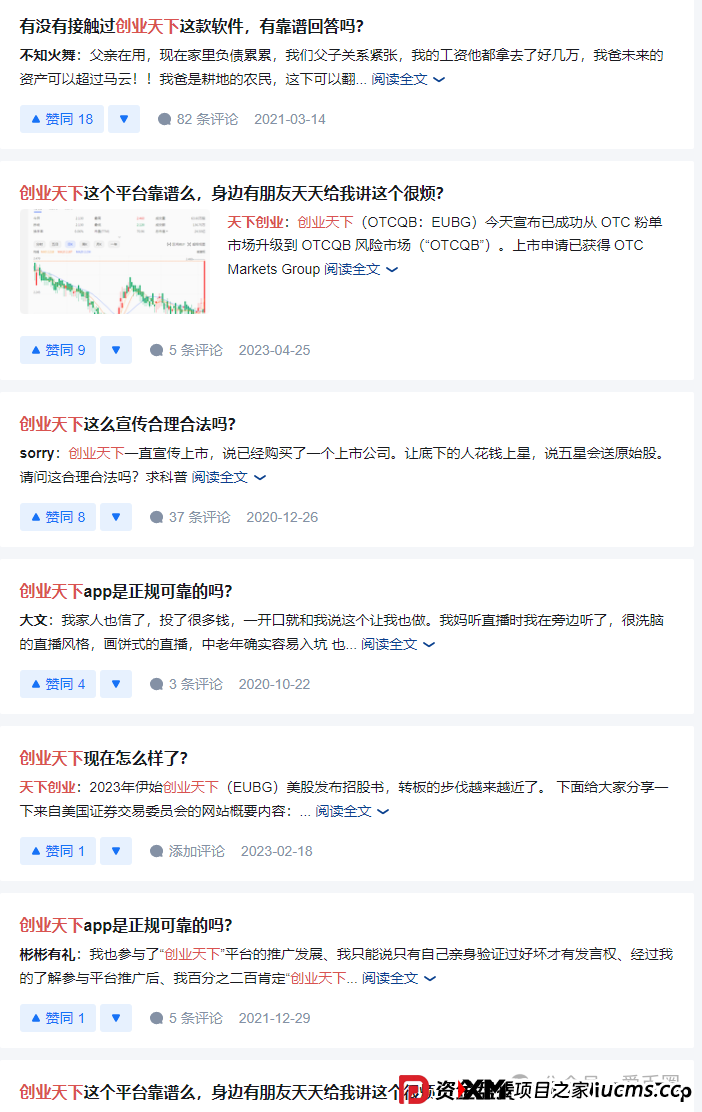The width and height of the screenshot is (702, 1112).
Task: Expand 阅读全文 on 大文's answer
Action: [x=398, y=644]
